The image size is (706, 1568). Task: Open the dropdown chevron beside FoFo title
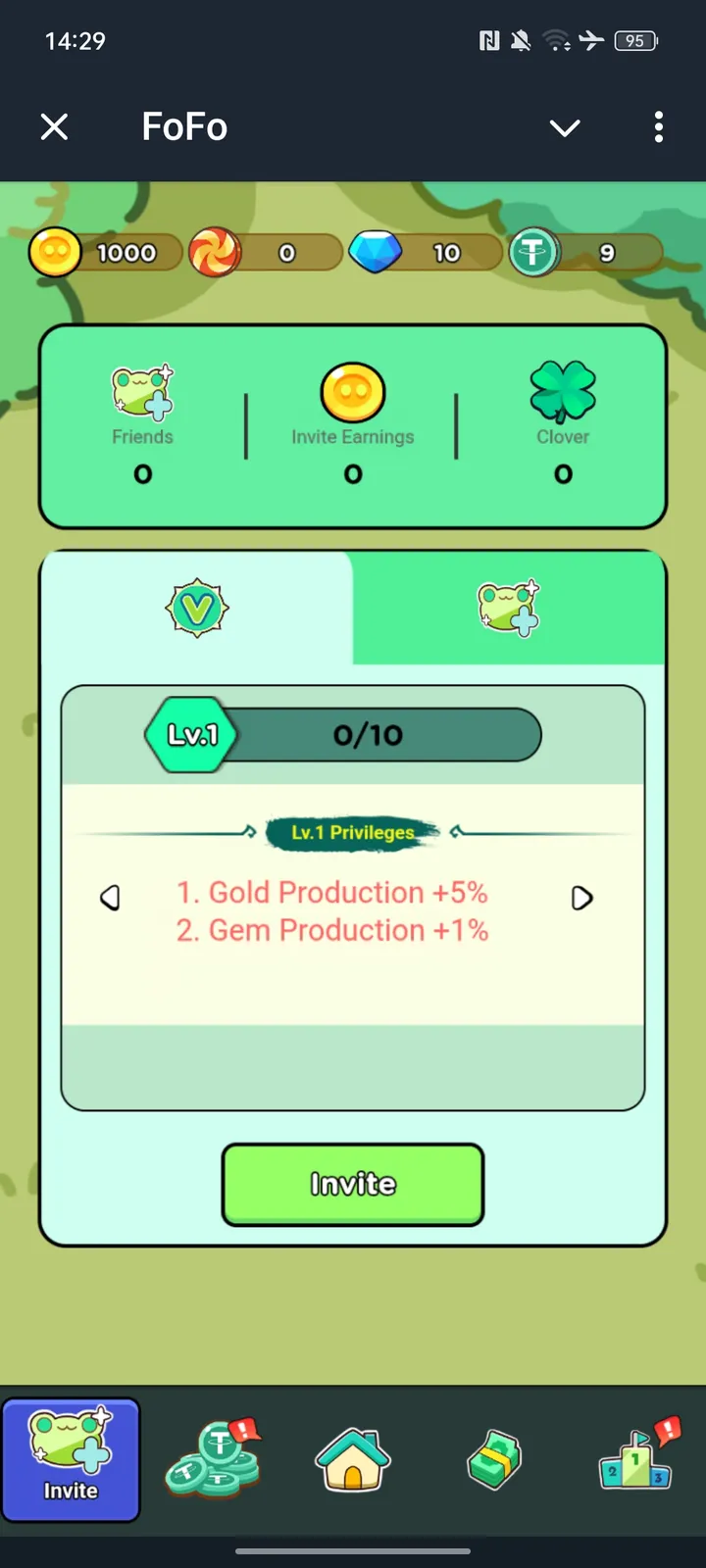565,127
